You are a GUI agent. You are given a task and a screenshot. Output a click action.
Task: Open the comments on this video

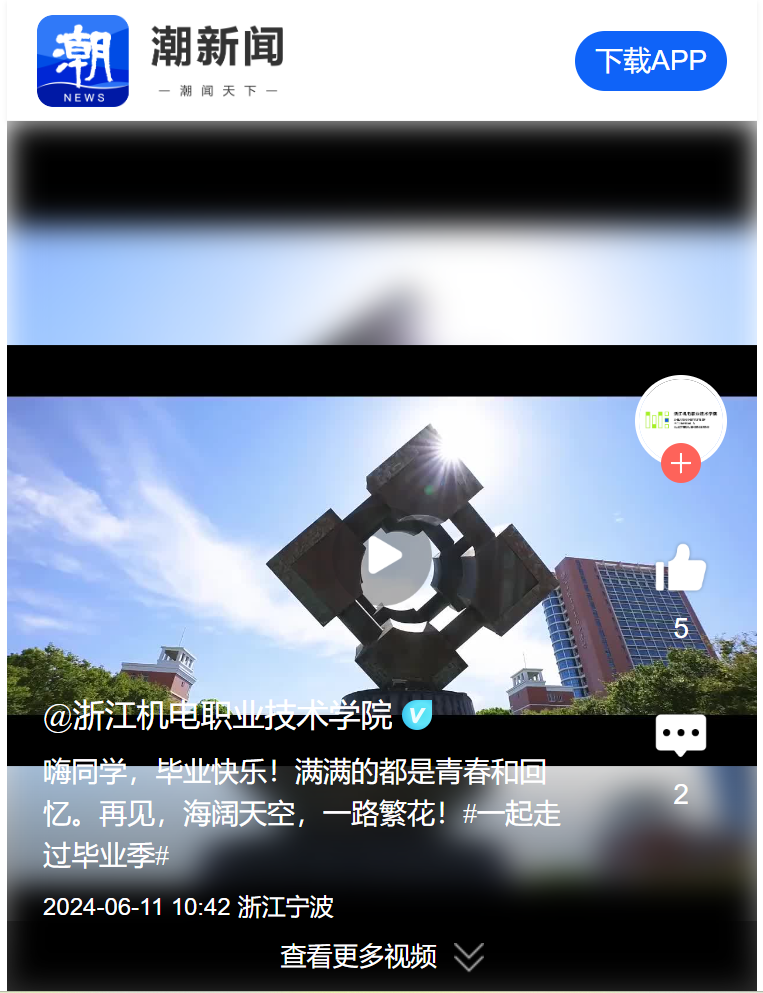tap(681, 736)
